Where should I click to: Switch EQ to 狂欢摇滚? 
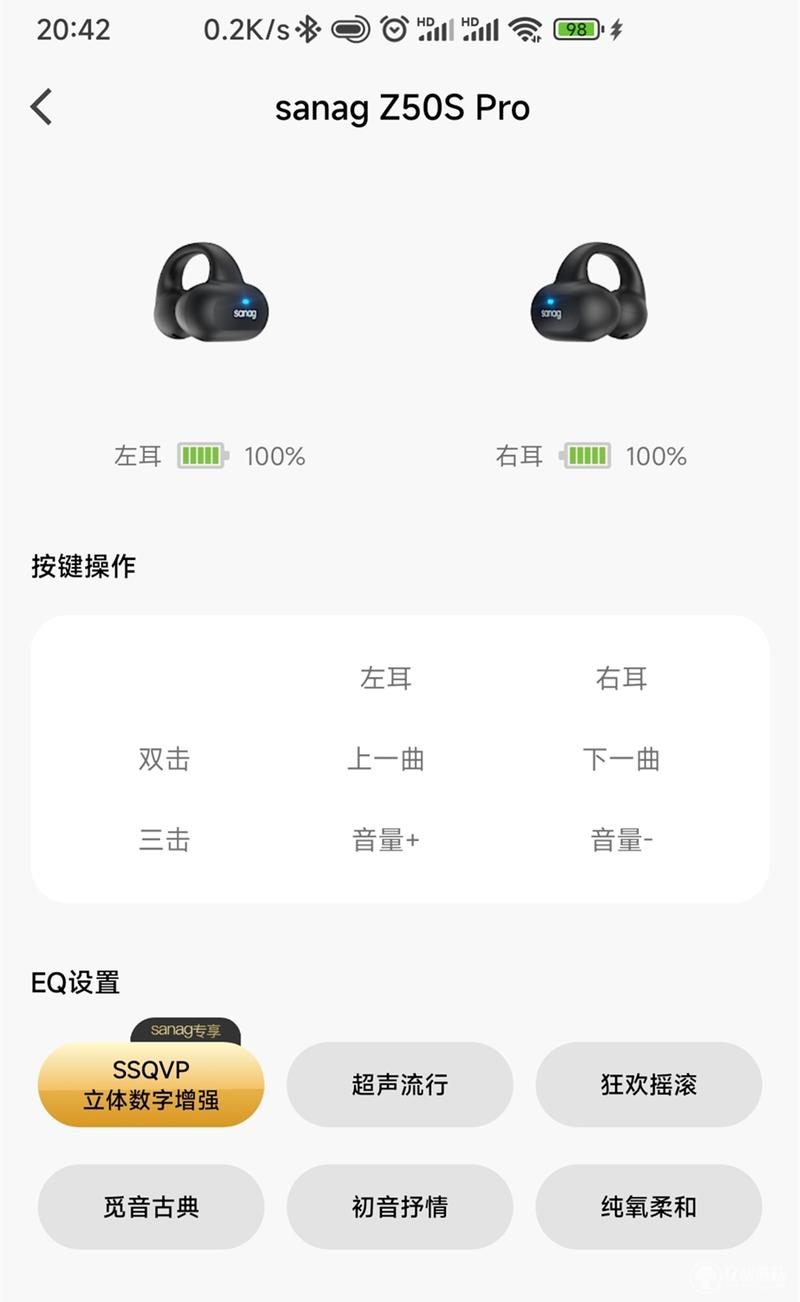649,1085
